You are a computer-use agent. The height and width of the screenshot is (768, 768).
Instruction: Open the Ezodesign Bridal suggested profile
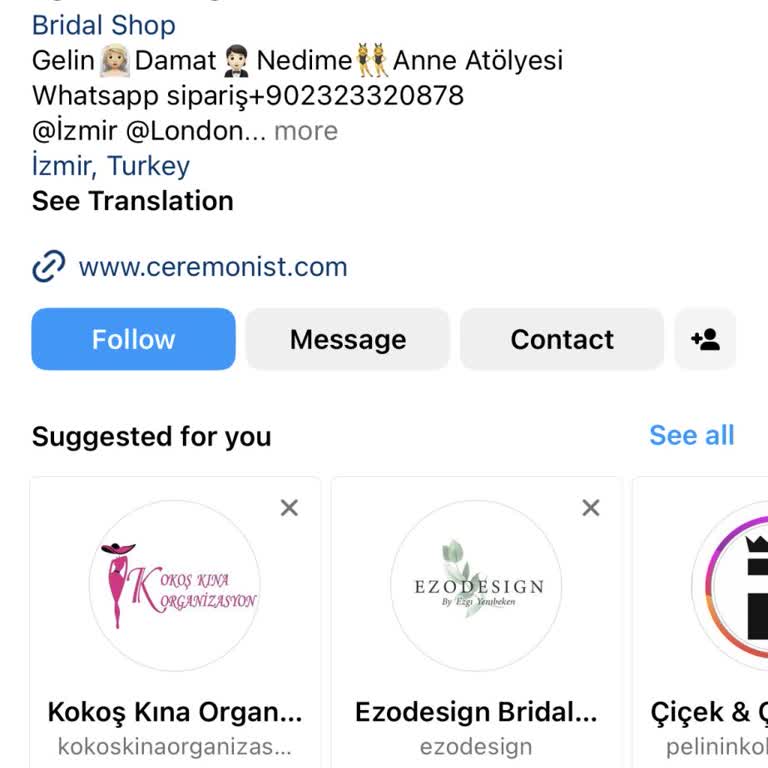pos(476,586)
